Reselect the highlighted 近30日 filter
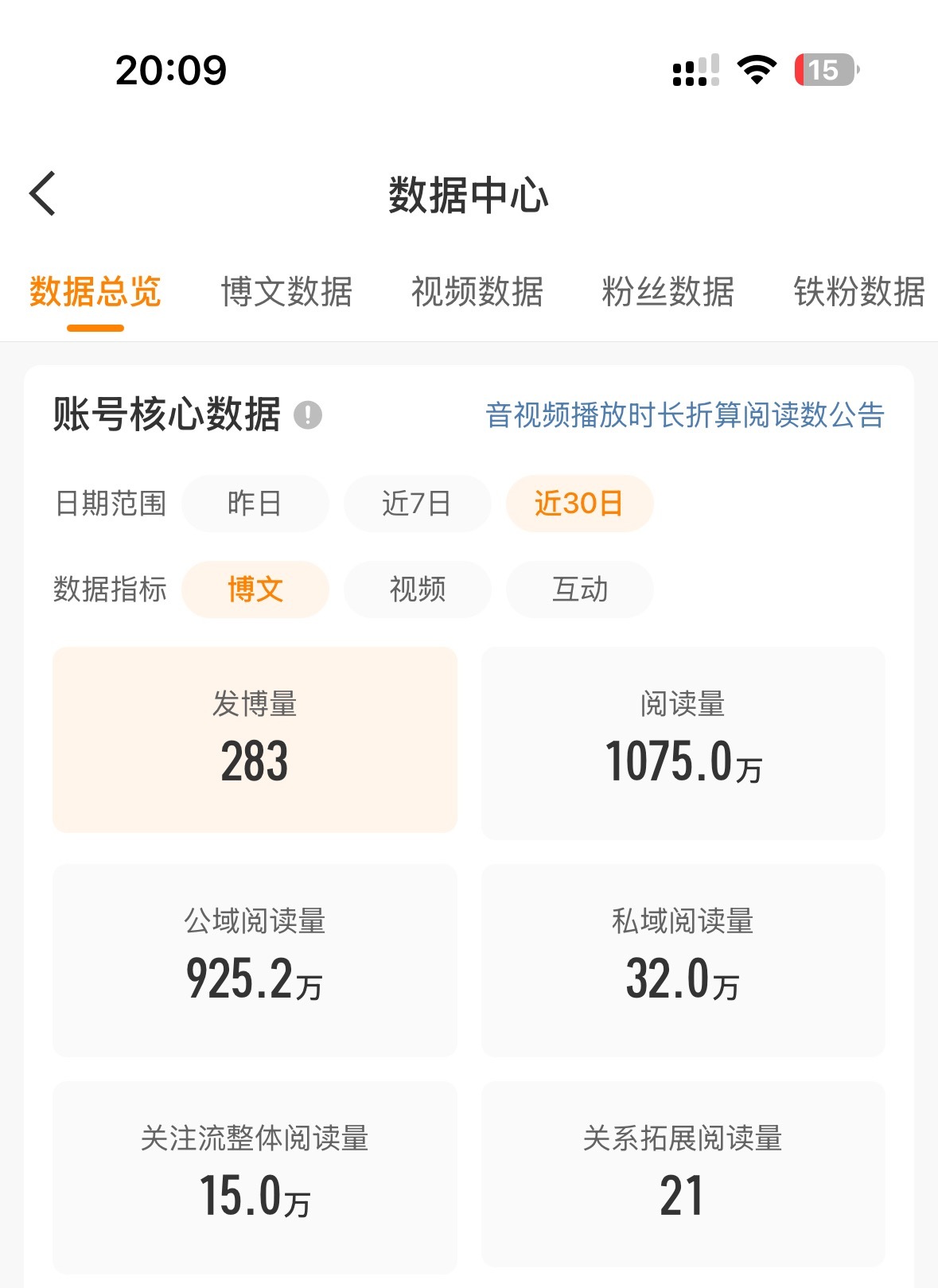The image size is (938, 1288). pyautogui.click(x=579, y=503)
